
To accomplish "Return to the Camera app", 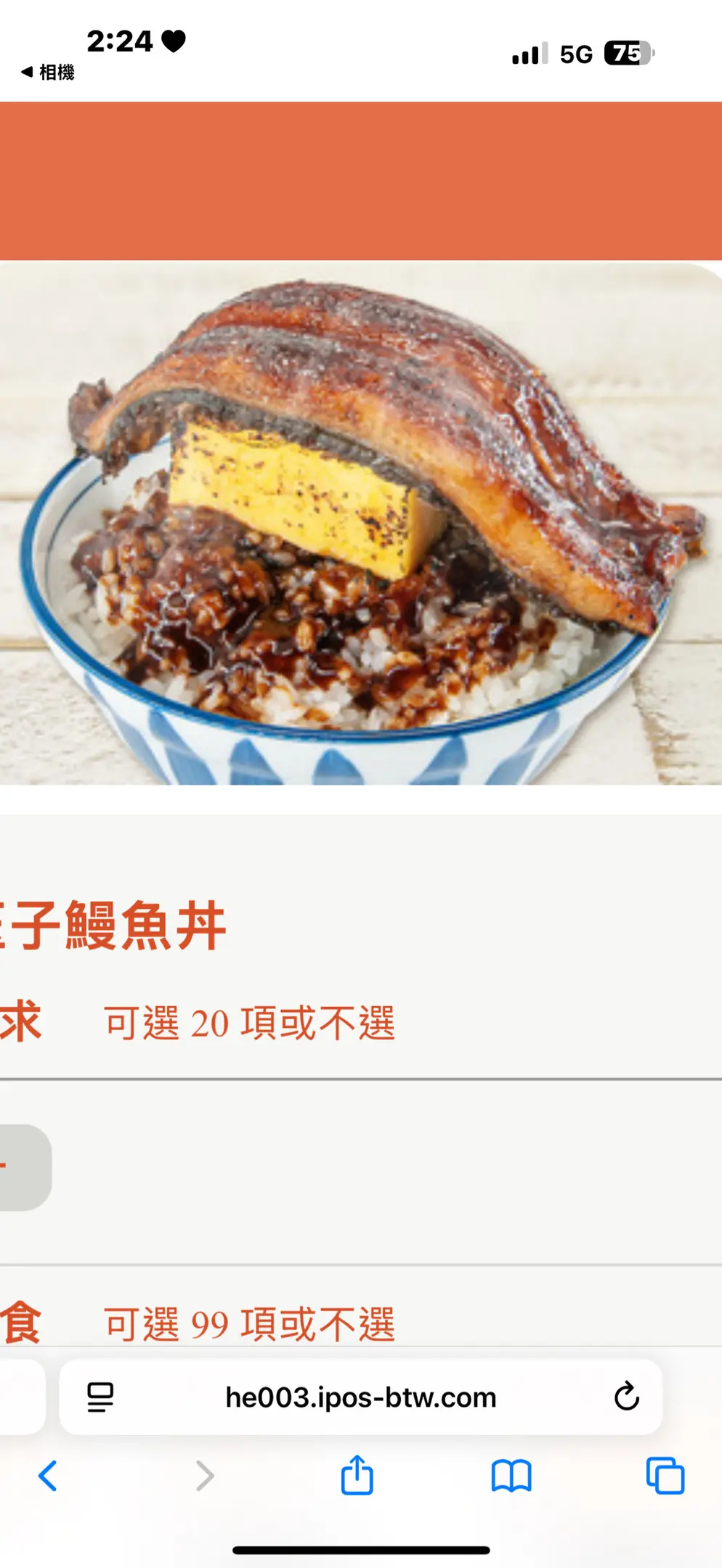I will (x=48, y=72).
